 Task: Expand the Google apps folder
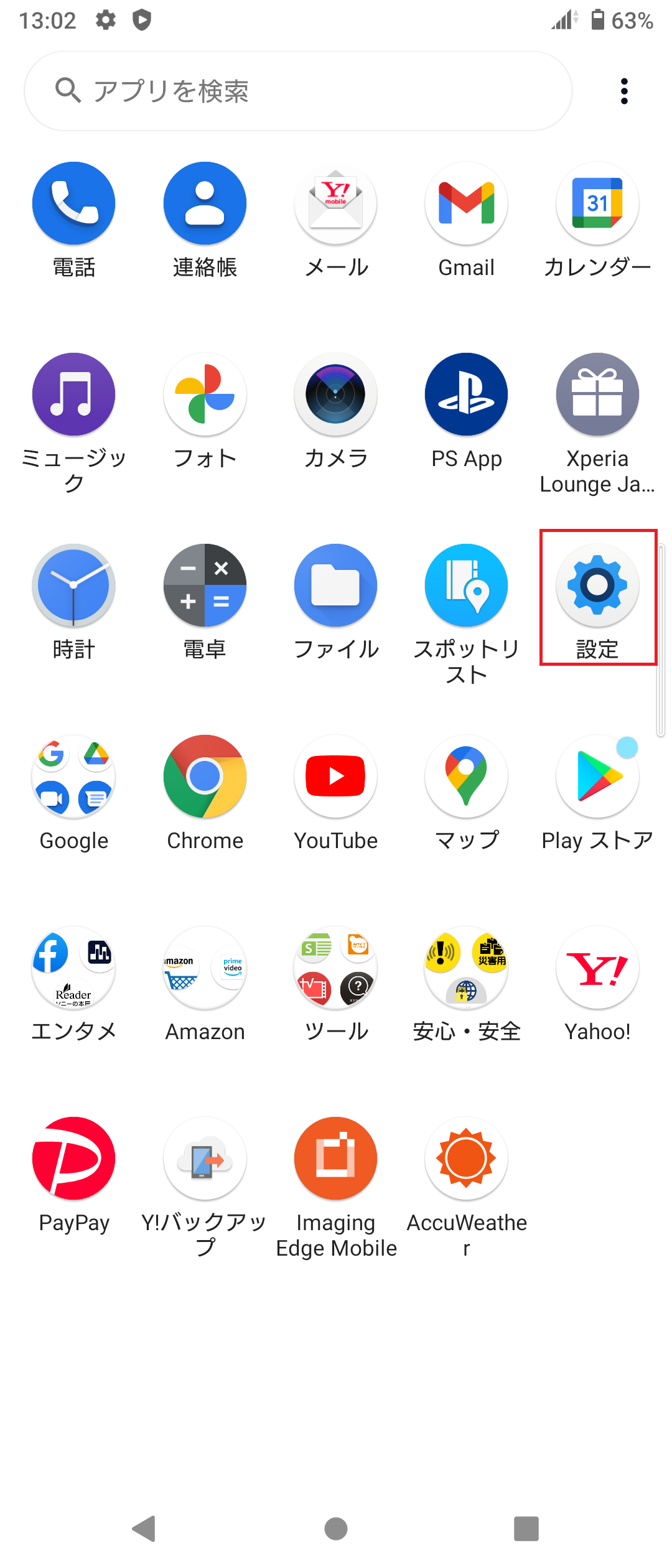[x=73, y=777]
